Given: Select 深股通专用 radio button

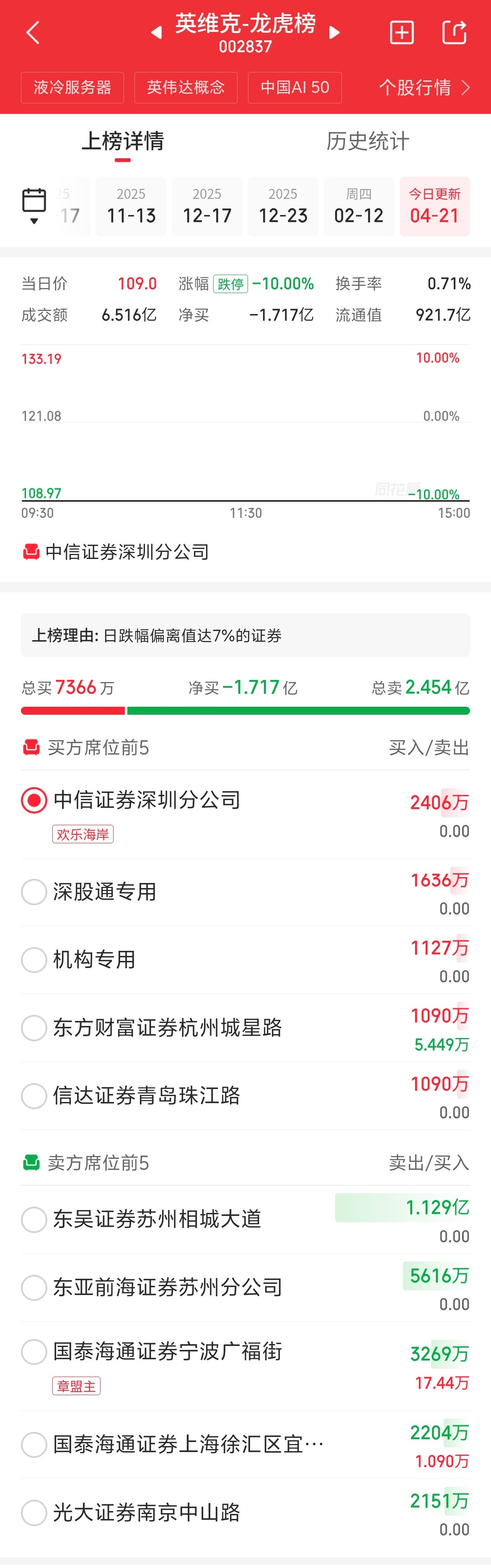Looking at the screenshot, I should 34,892.
